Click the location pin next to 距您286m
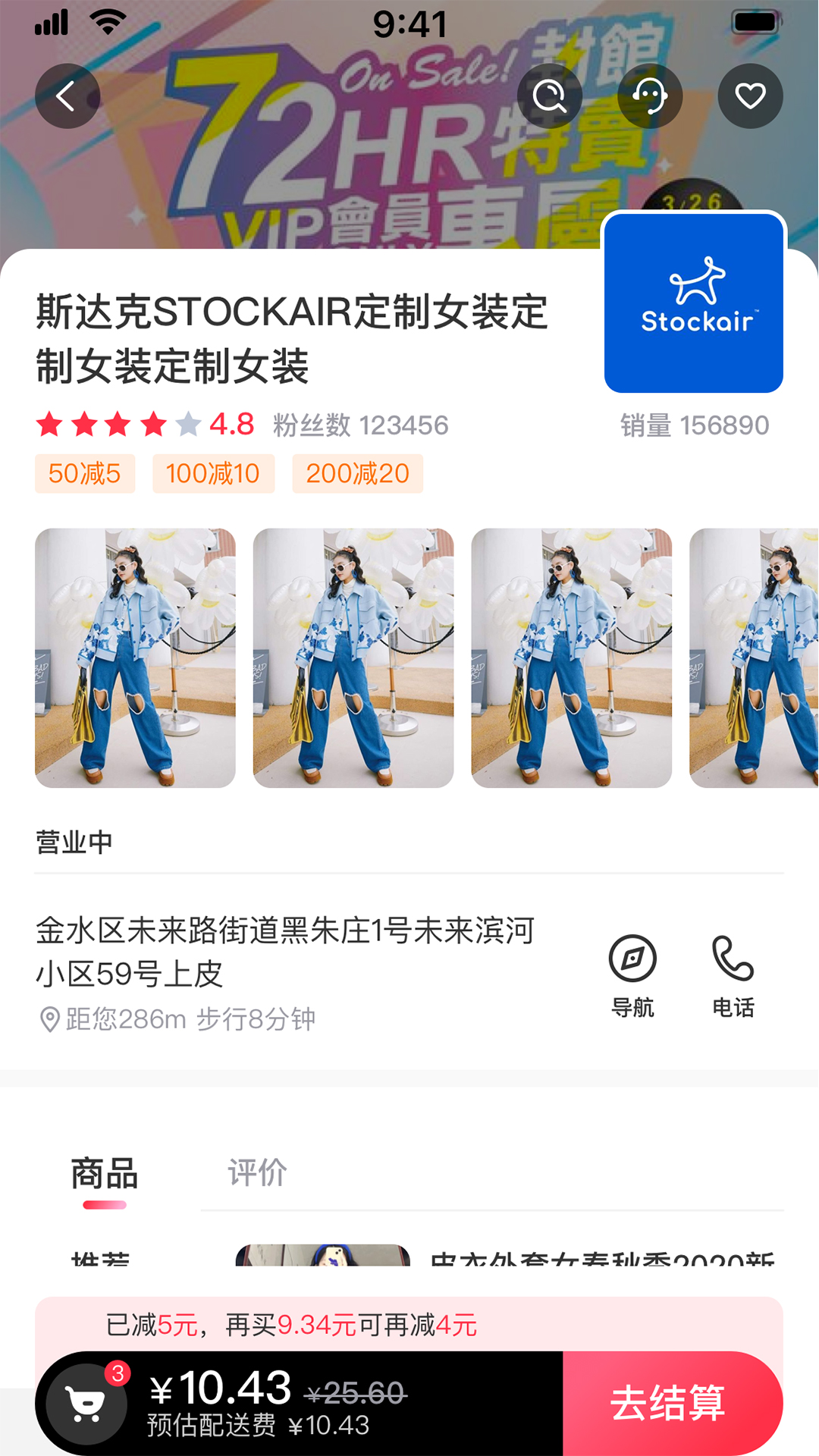 click(50, 1020)
